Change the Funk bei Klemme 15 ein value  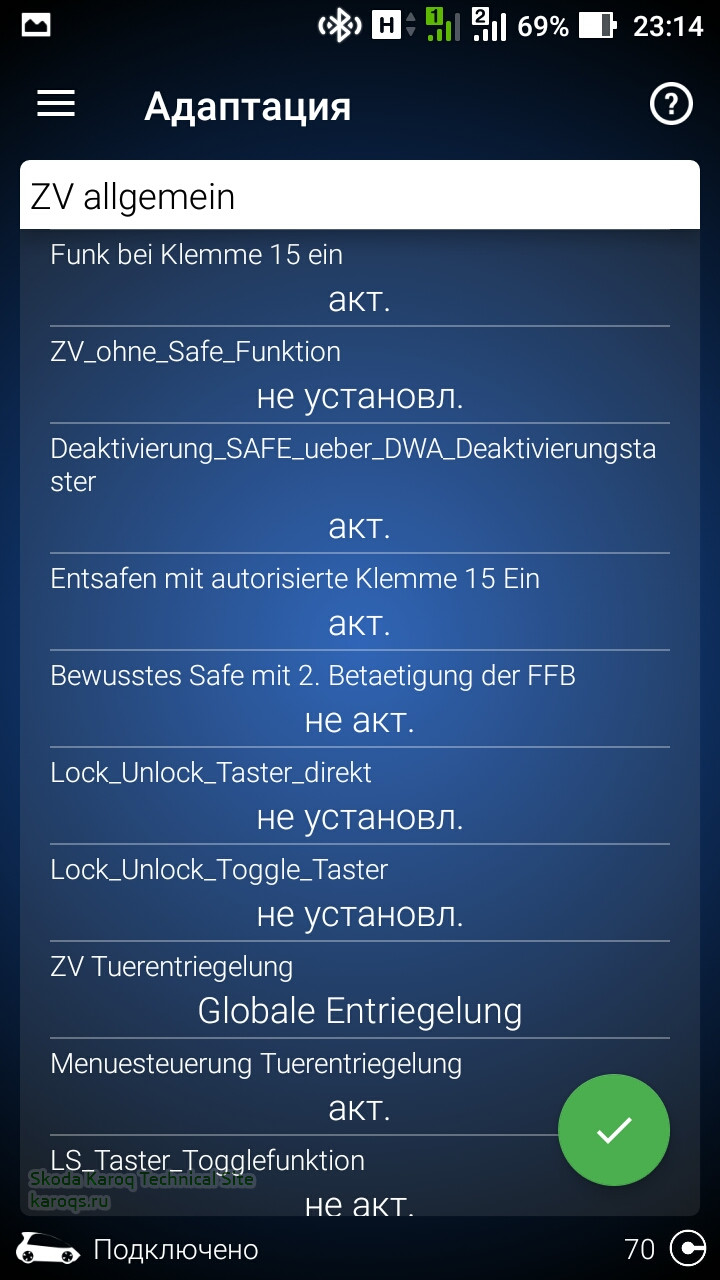(360, 299)
